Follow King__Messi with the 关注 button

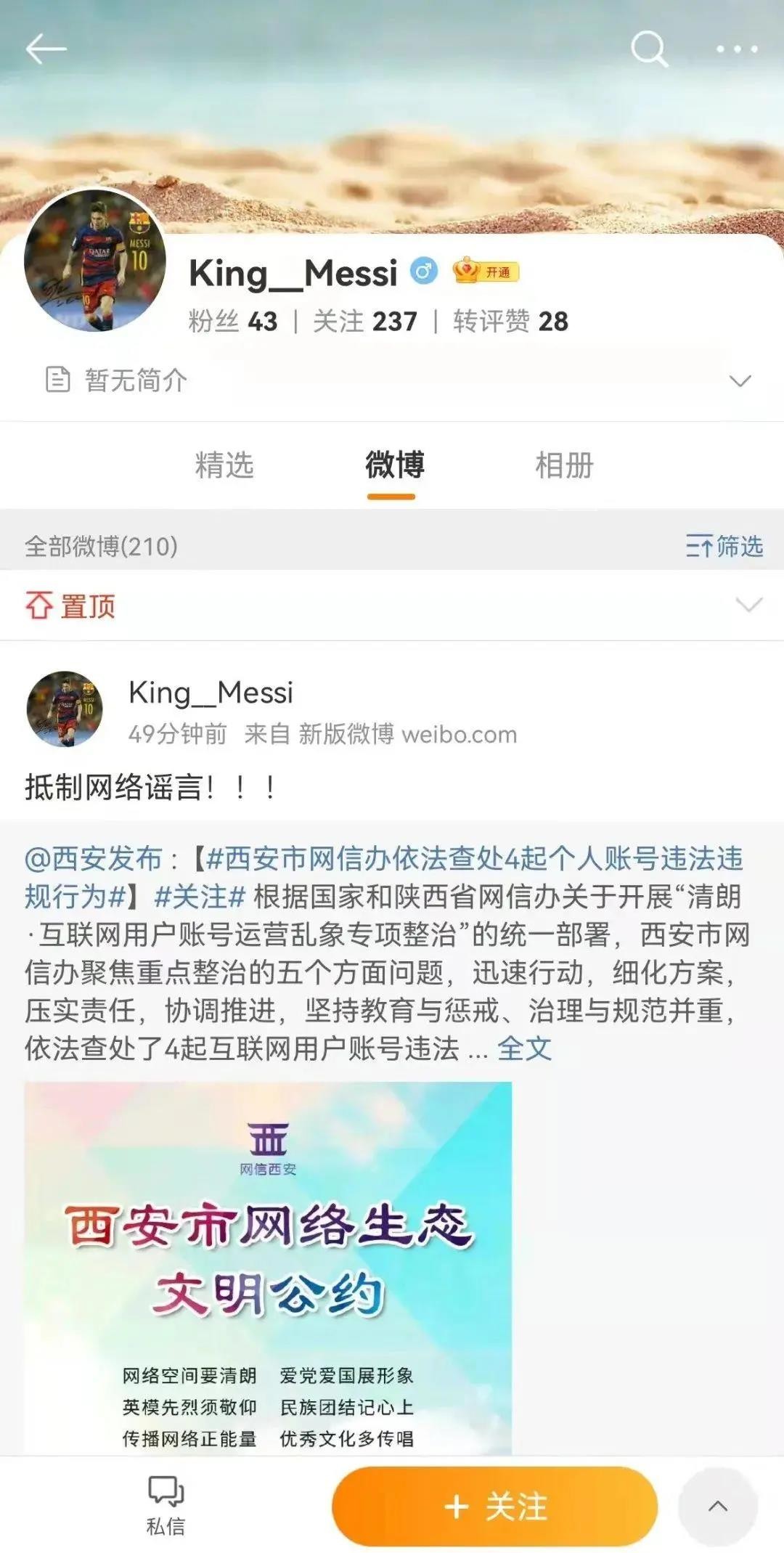[494, 1507]
